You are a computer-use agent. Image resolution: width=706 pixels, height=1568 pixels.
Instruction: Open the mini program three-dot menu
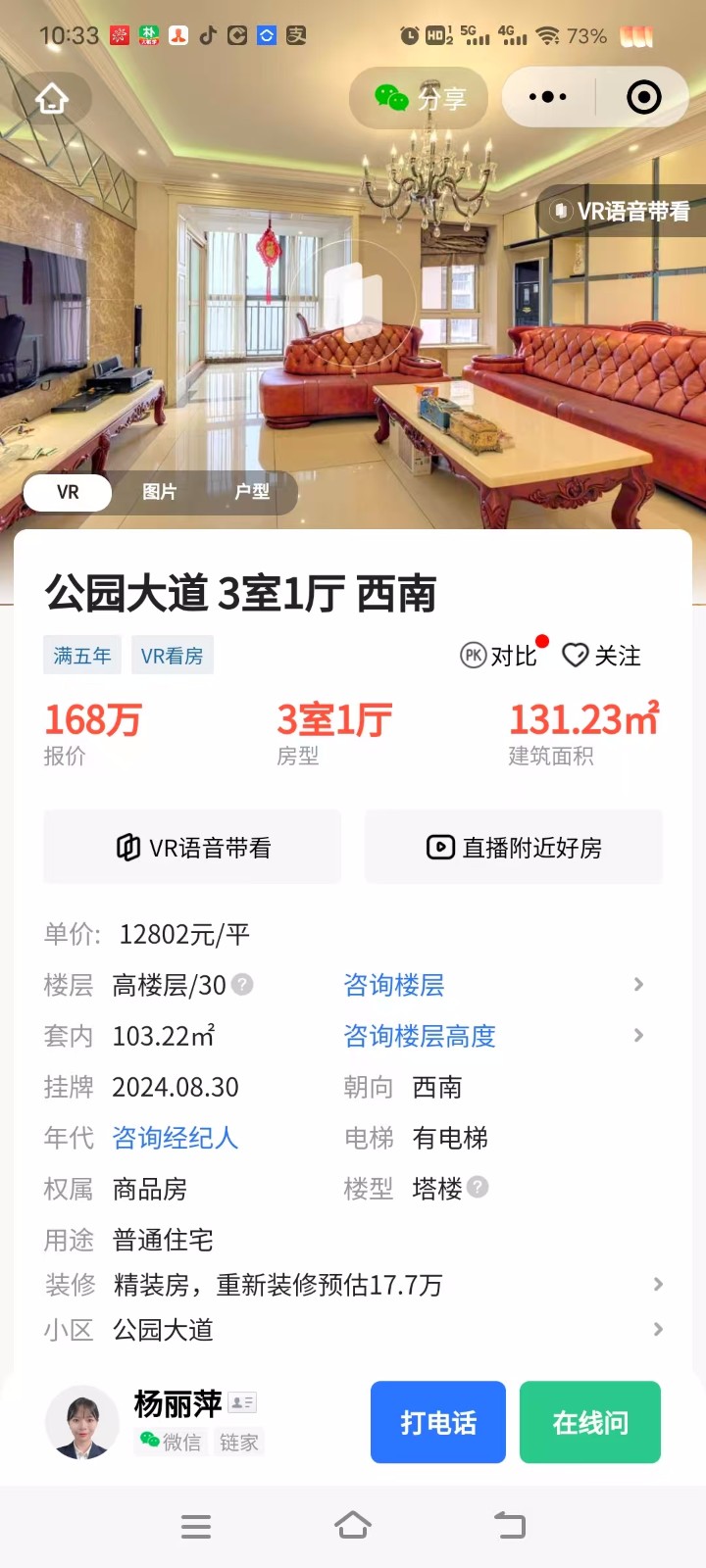point(547,97)
